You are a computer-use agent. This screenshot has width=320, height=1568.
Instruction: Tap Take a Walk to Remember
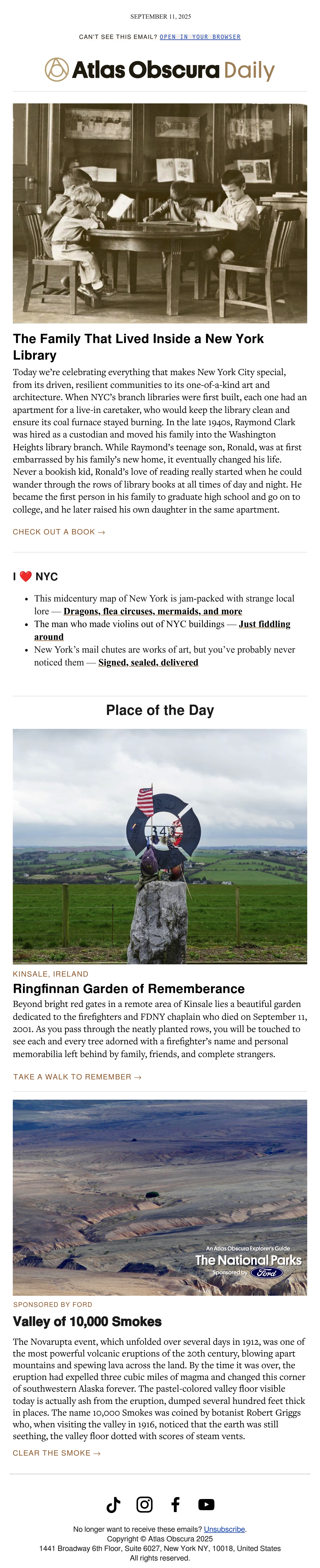tap(77, 1077)
